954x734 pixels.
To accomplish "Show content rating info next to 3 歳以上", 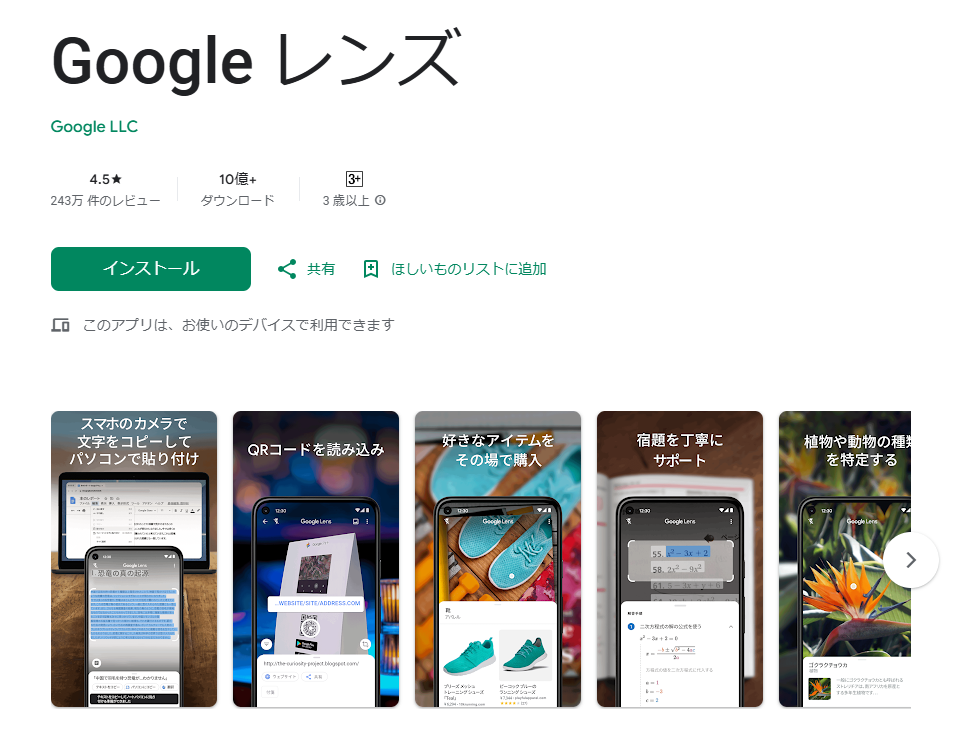I will coord(380,200).
